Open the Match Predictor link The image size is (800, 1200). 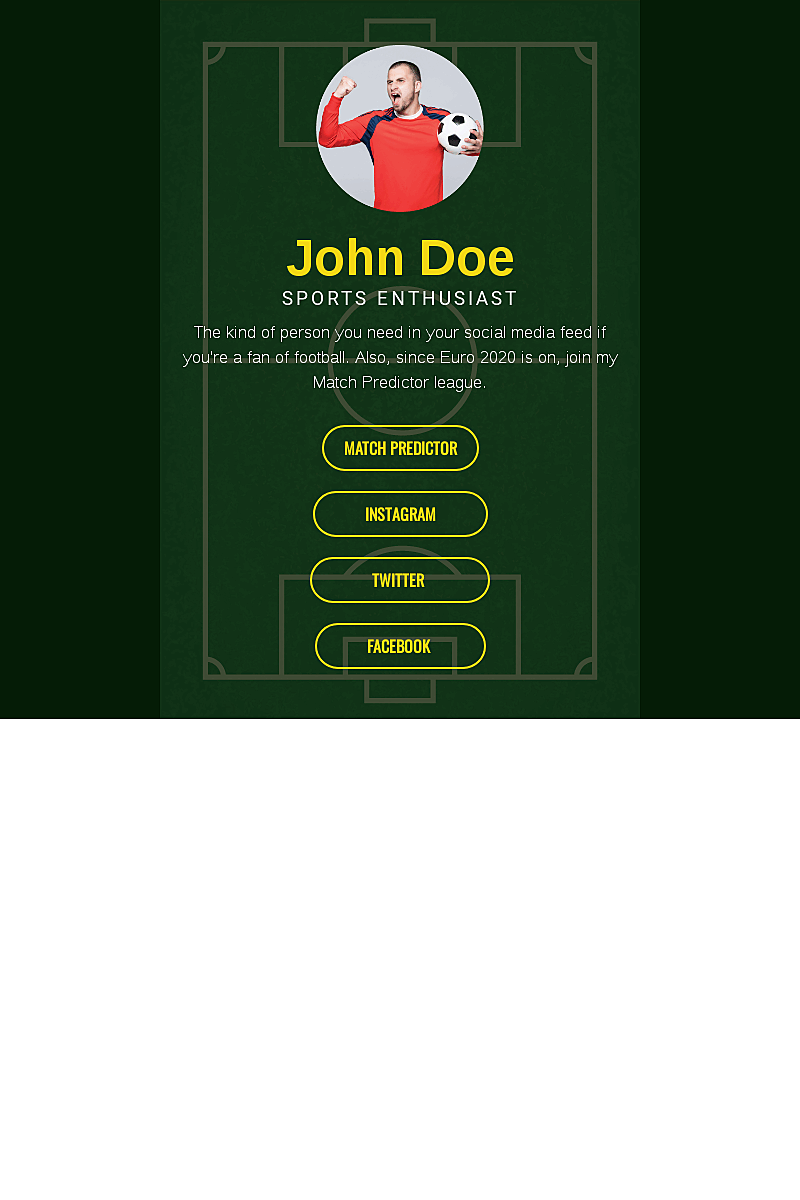[x=400, y=448]
